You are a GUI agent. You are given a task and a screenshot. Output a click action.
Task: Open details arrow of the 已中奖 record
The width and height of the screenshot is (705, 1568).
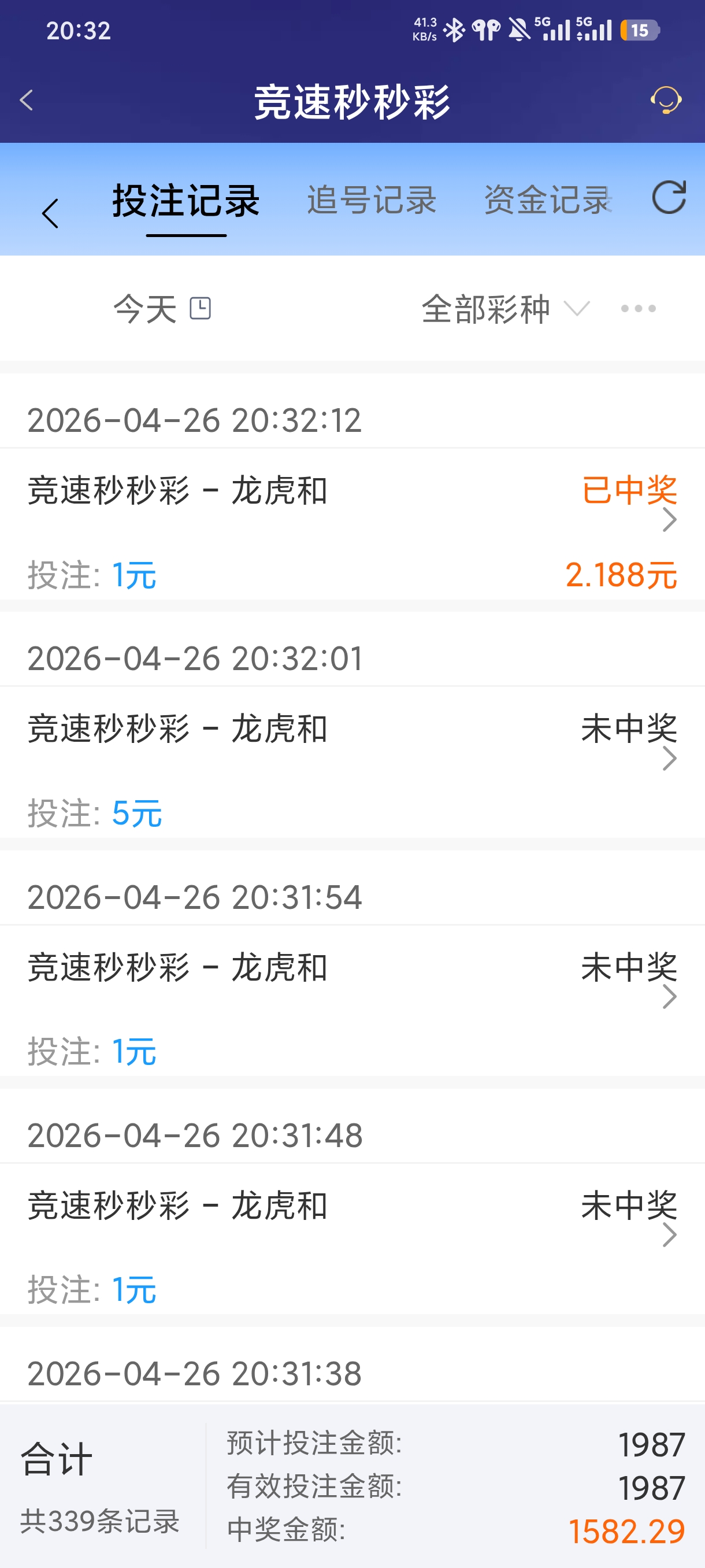click(x=670, y=519)
